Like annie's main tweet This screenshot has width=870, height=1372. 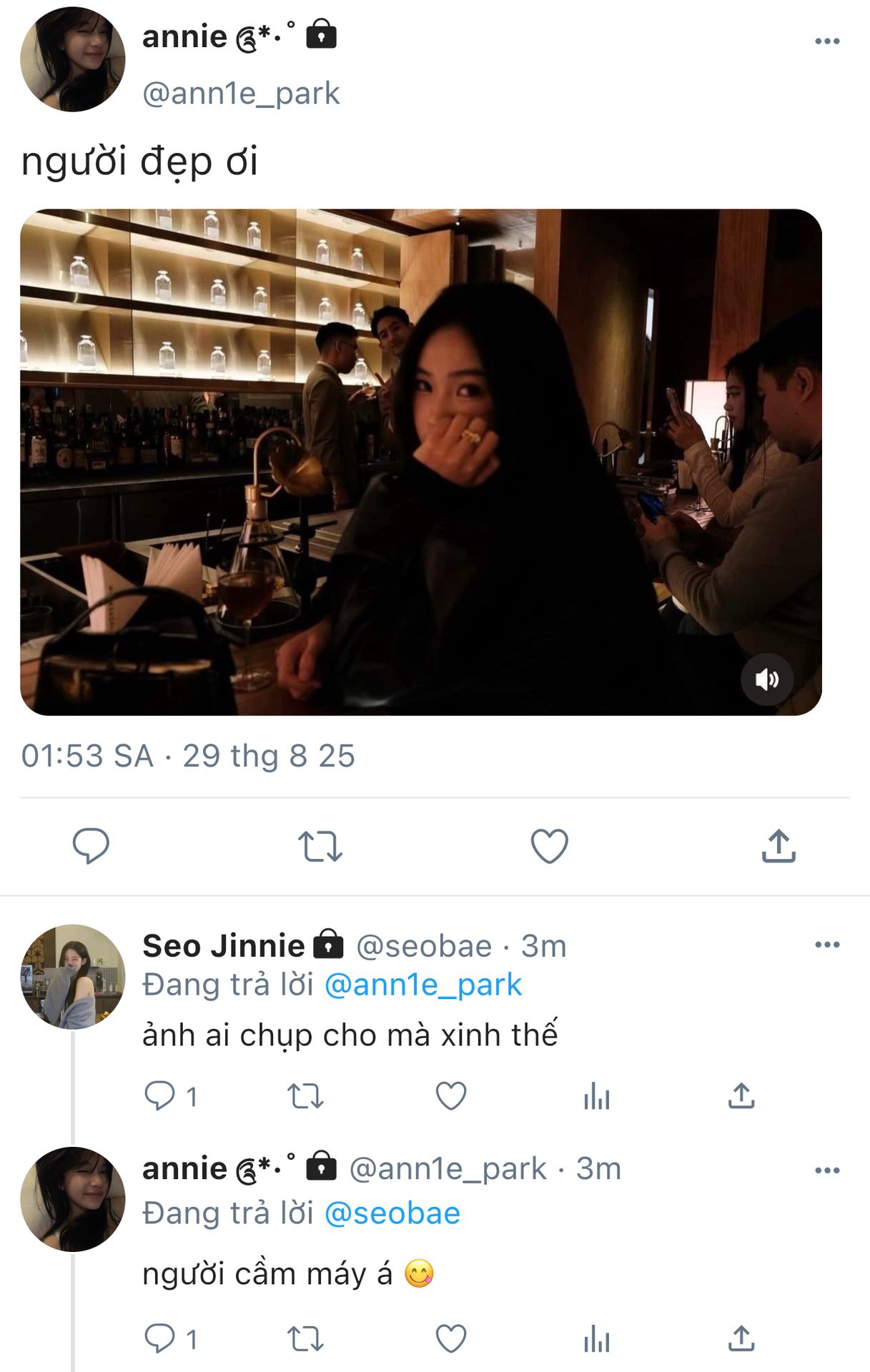(549, 846)
